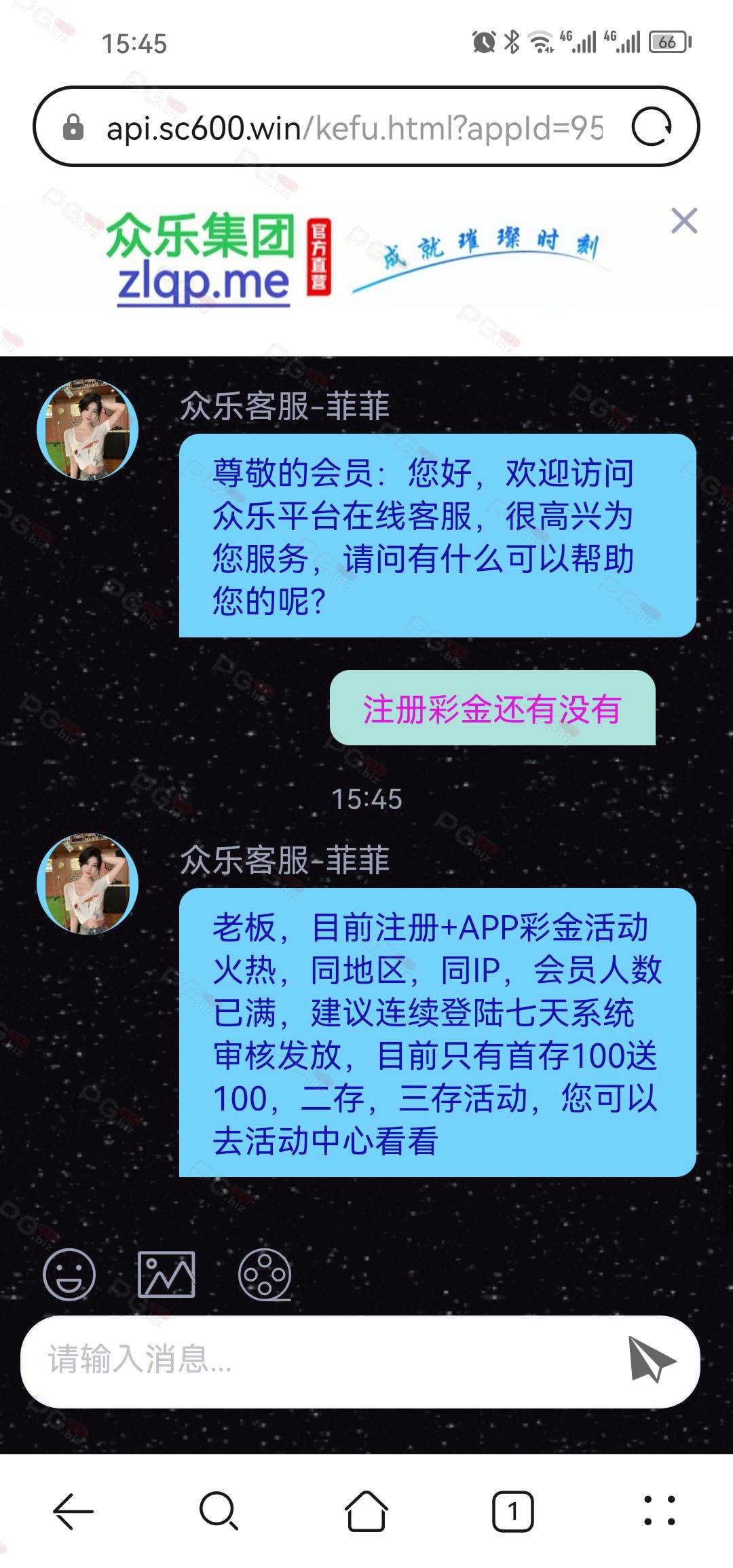The image size is (733, 1568).
Task: Attach a picture using the image icon
Action: coord(166,1274)
